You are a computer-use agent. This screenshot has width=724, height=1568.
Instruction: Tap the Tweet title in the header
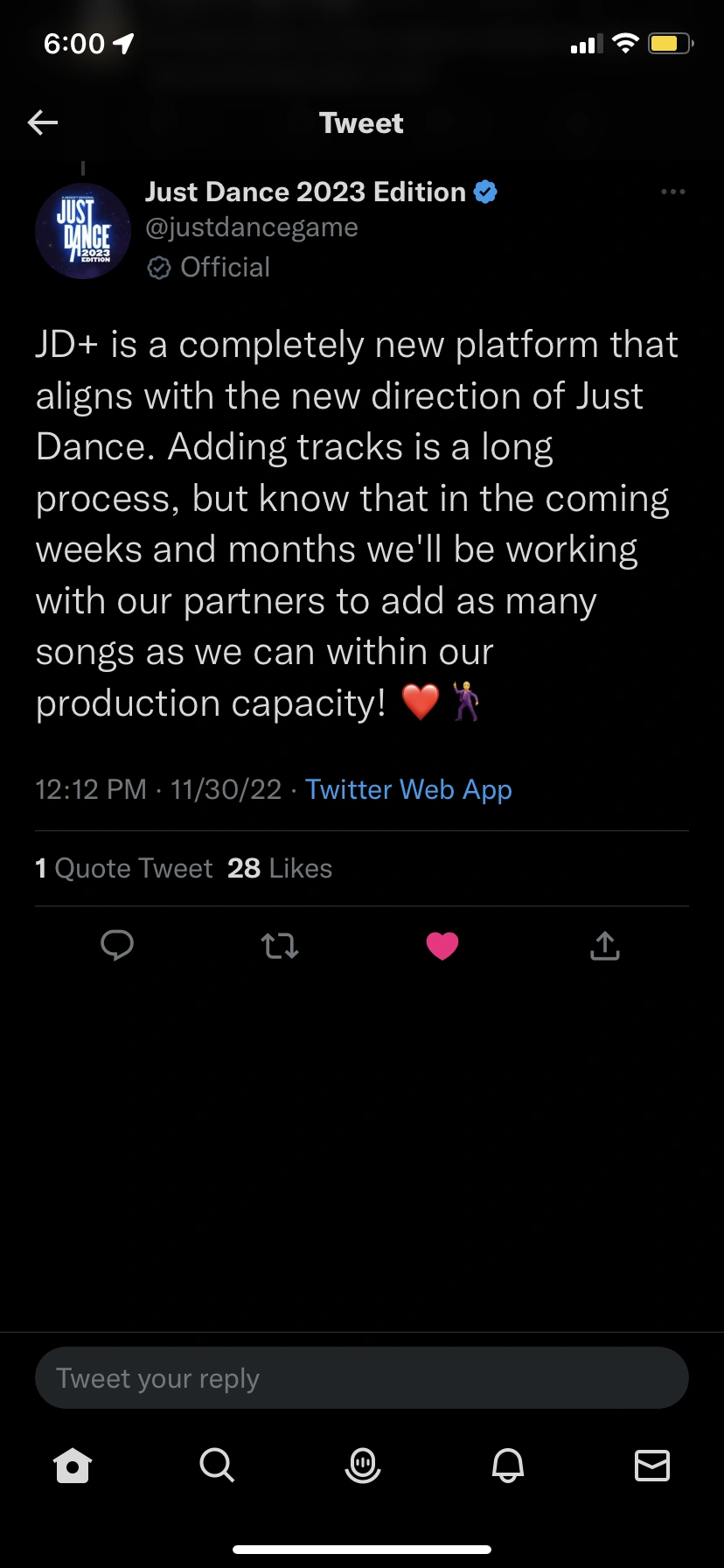361,122
